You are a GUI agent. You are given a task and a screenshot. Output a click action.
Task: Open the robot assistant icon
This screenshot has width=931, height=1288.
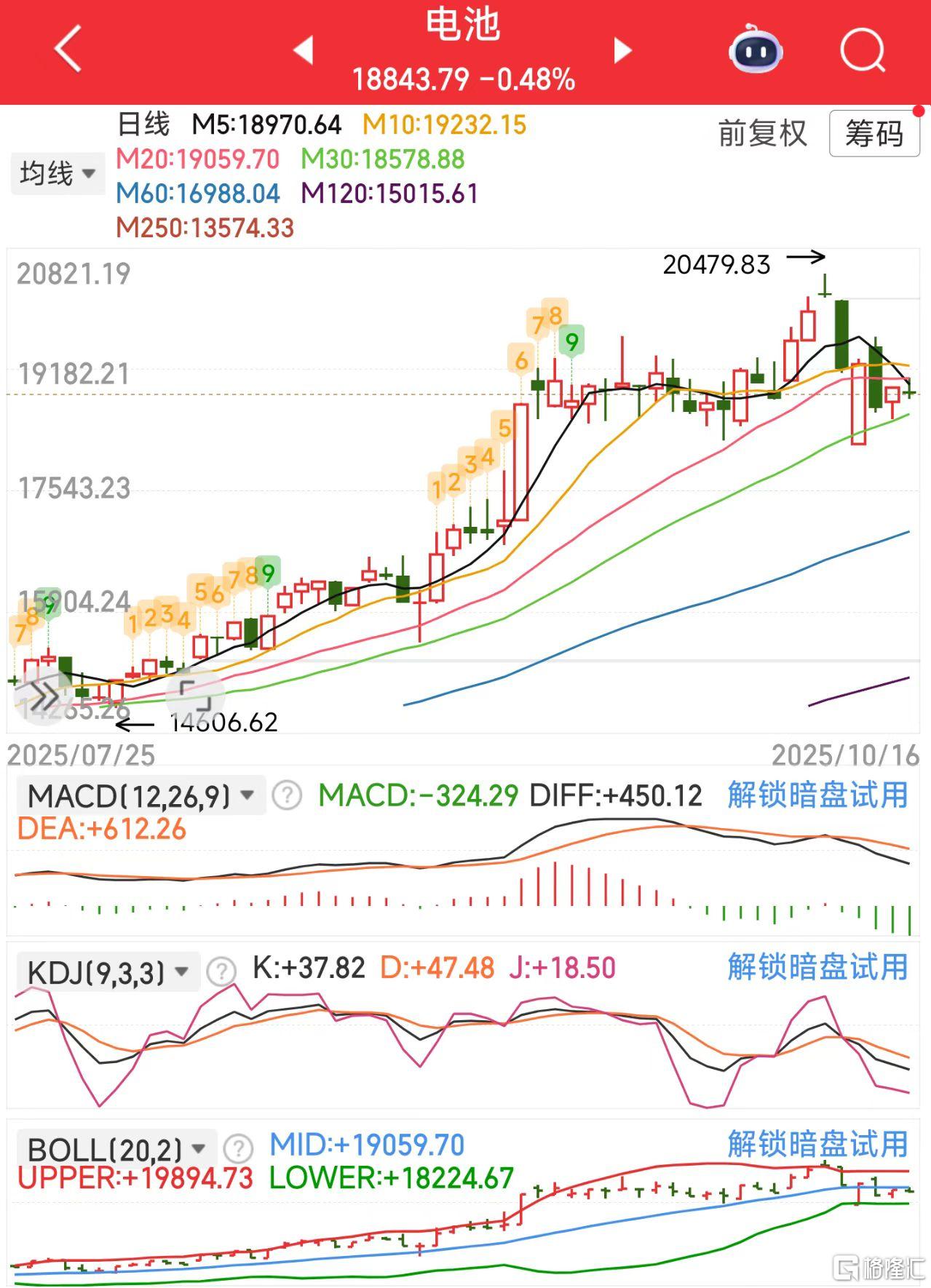coord(755,49)
